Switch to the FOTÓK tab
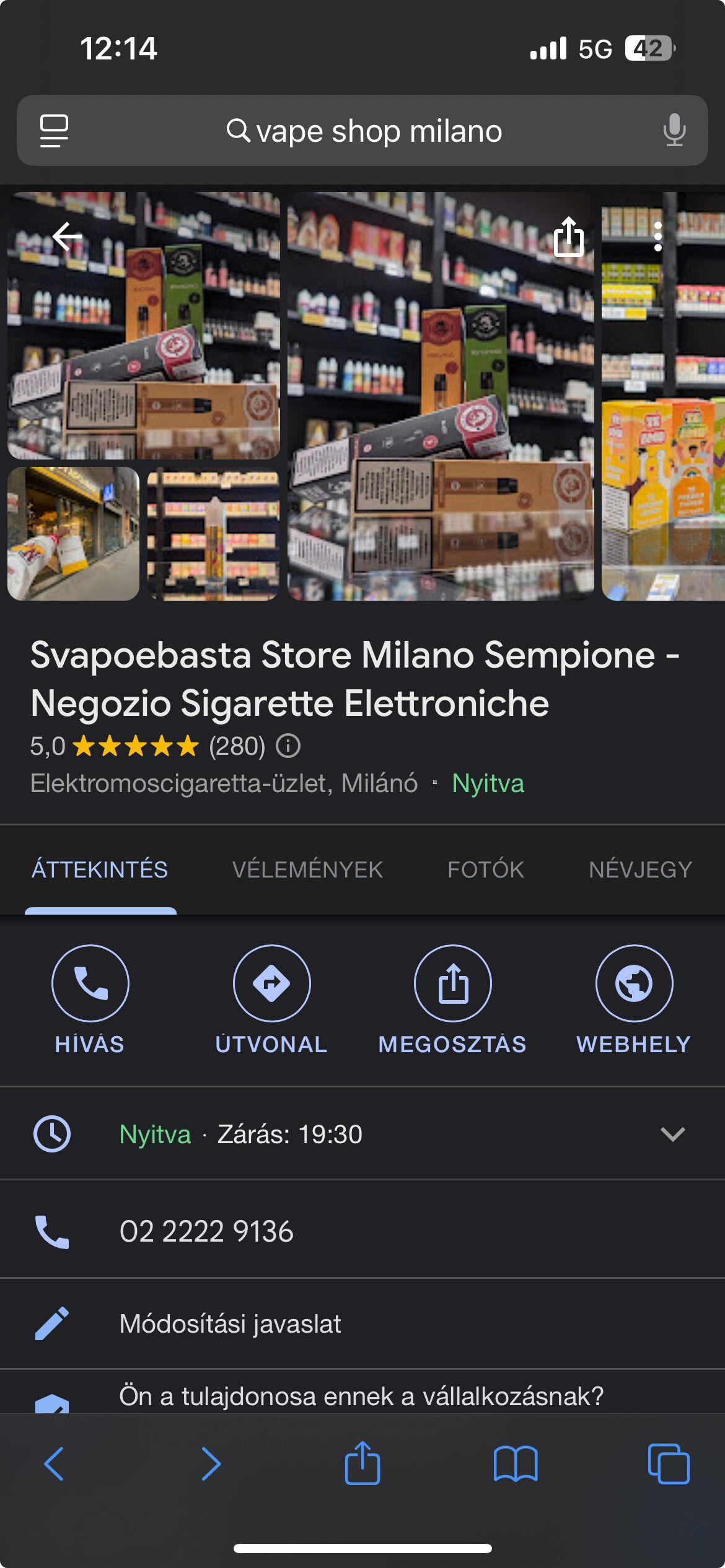This screenshot has height=1568, width=725. coord(486,869)
